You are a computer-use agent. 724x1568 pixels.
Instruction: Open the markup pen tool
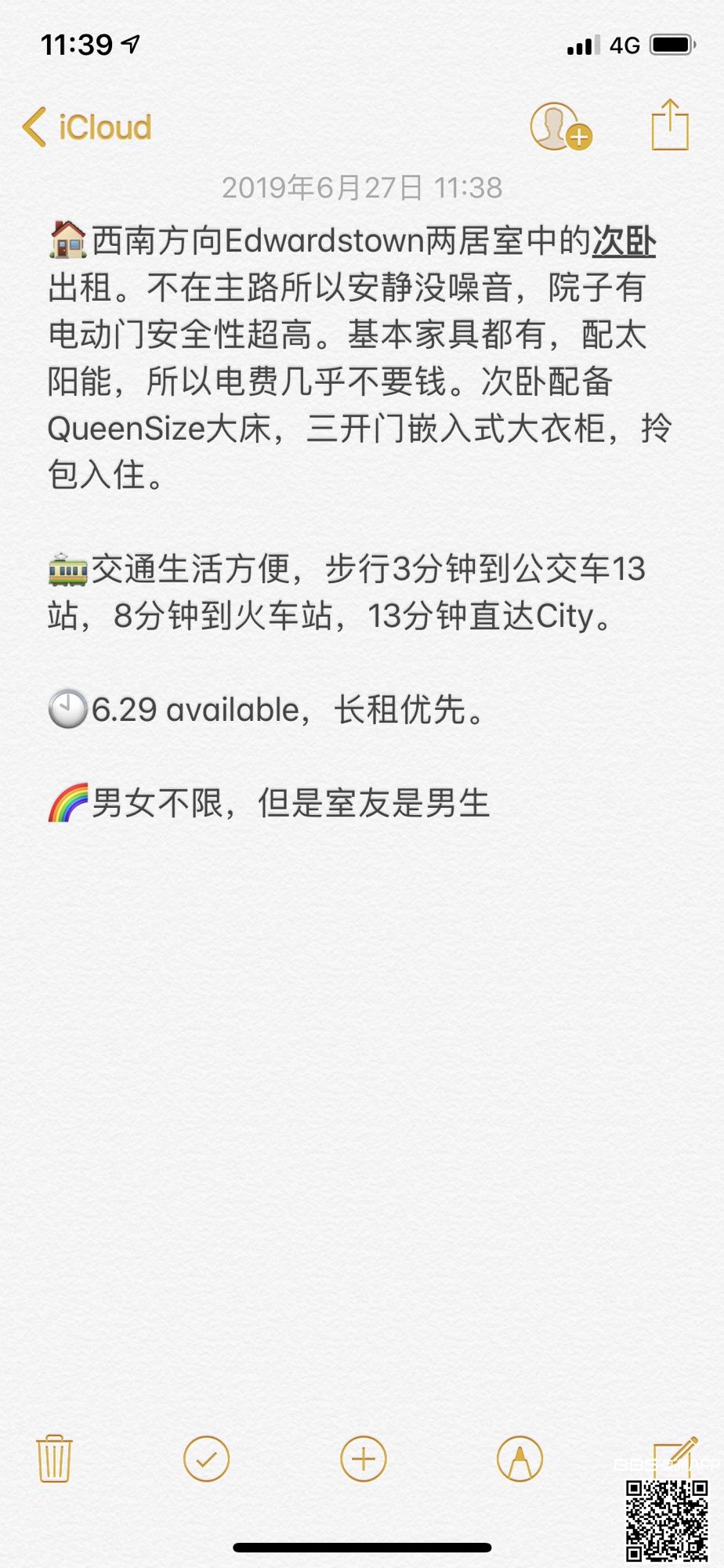pos(519,1458)
